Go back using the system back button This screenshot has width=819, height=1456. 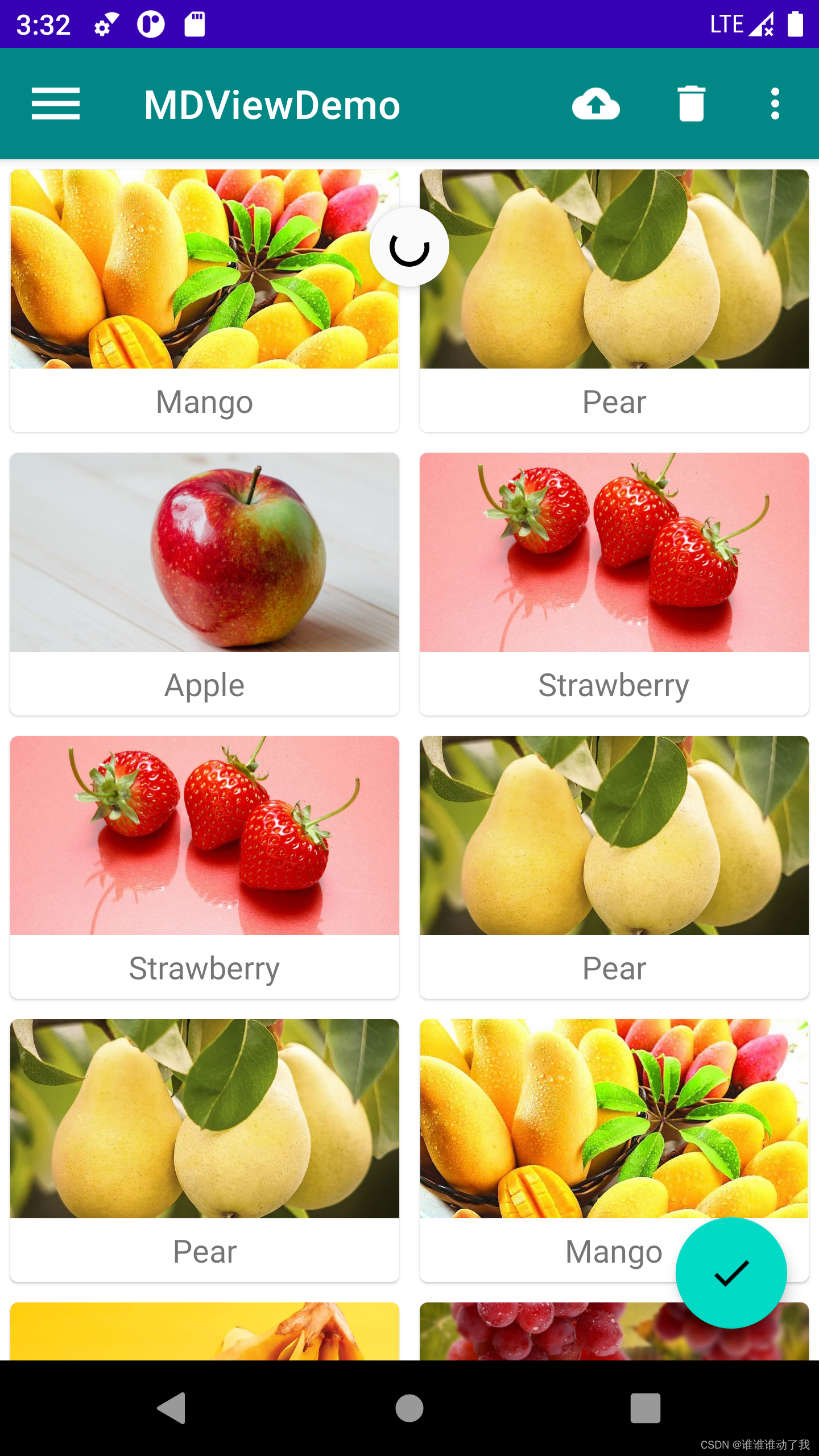pyautogui.click(x=171, y=1408)
